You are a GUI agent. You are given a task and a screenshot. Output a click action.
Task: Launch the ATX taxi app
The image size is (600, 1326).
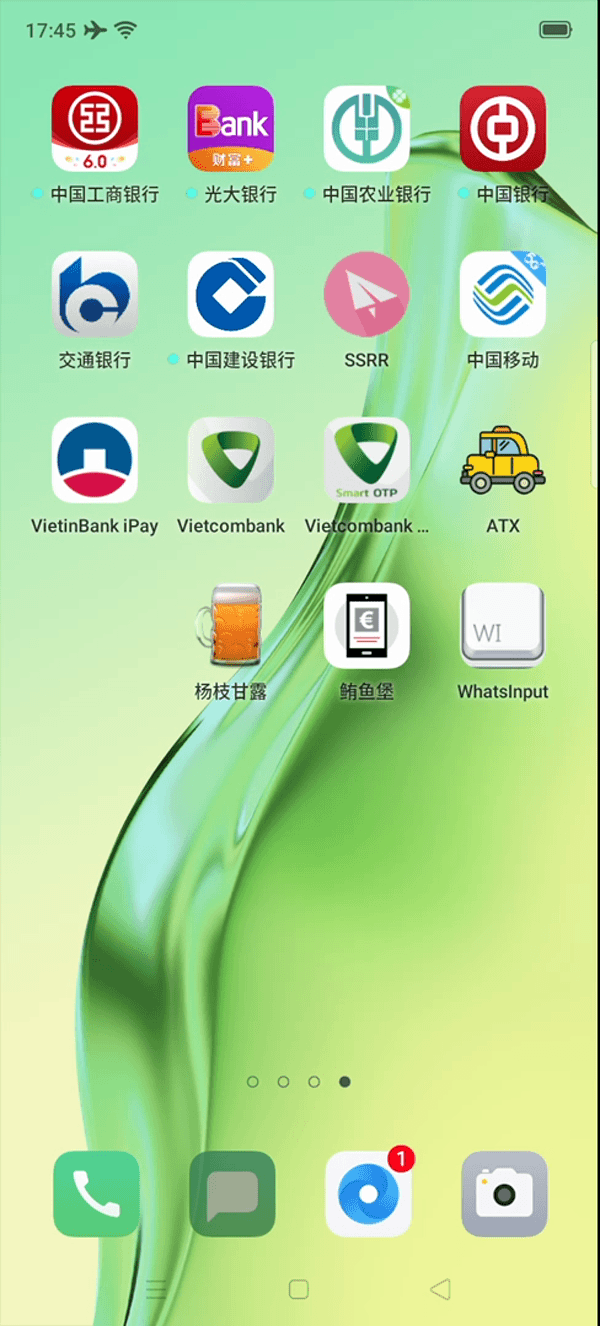pyautogui.click(x=503, y=461)
